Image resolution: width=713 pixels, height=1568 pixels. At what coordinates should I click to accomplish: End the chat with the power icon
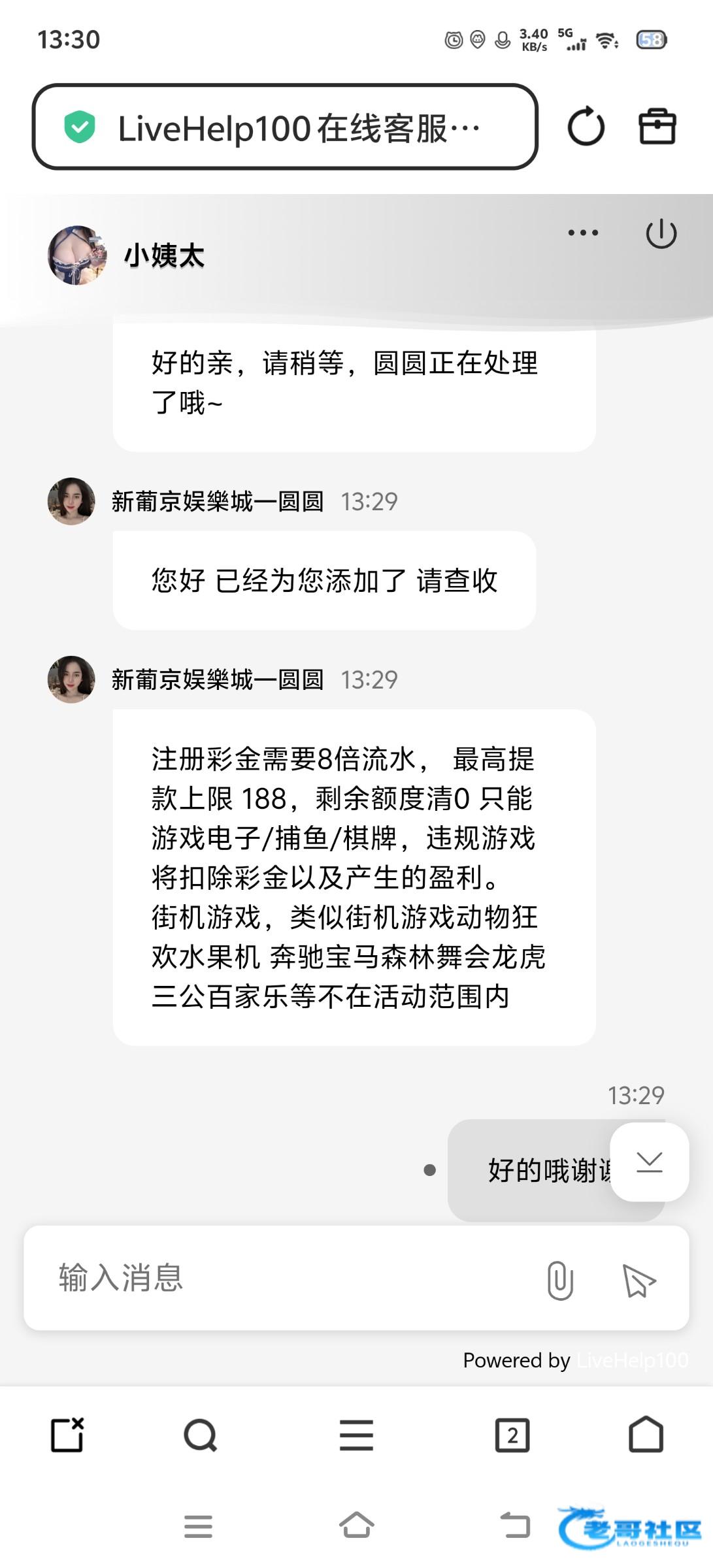661,234
